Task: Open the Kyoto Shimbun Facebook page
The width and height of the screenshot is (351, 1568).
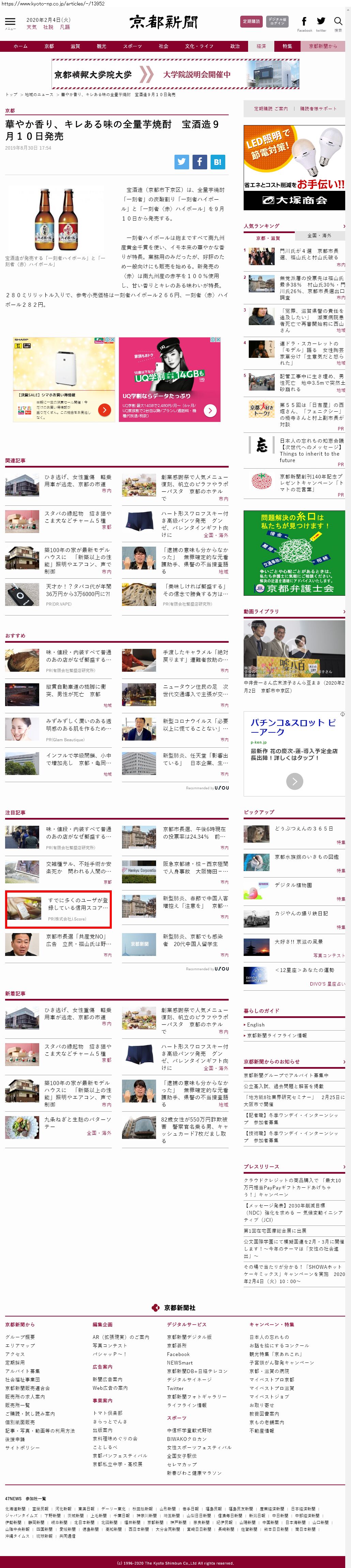Action: [x=304, y=22]
